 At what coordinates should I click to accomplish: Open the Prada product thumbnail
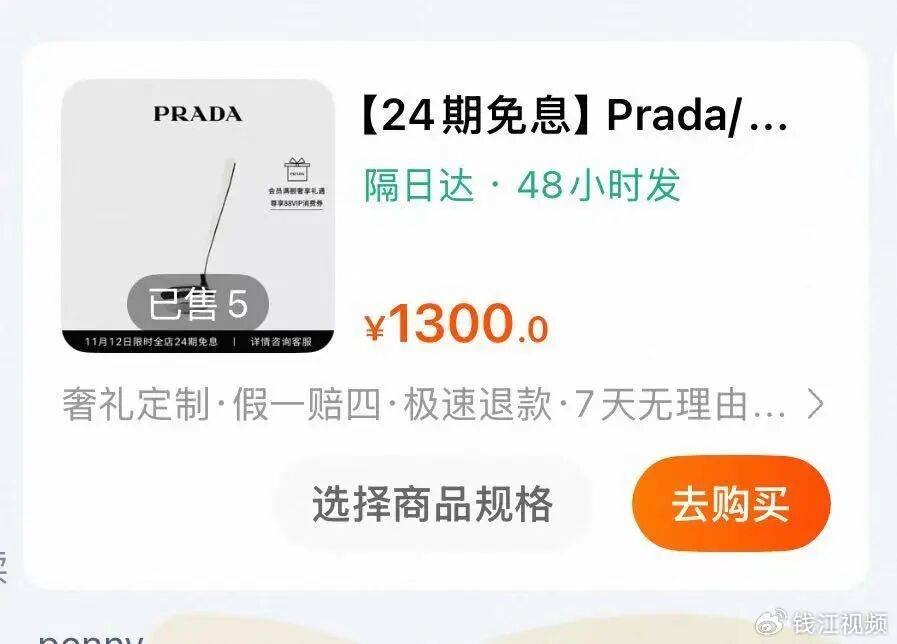pos(198,216)
